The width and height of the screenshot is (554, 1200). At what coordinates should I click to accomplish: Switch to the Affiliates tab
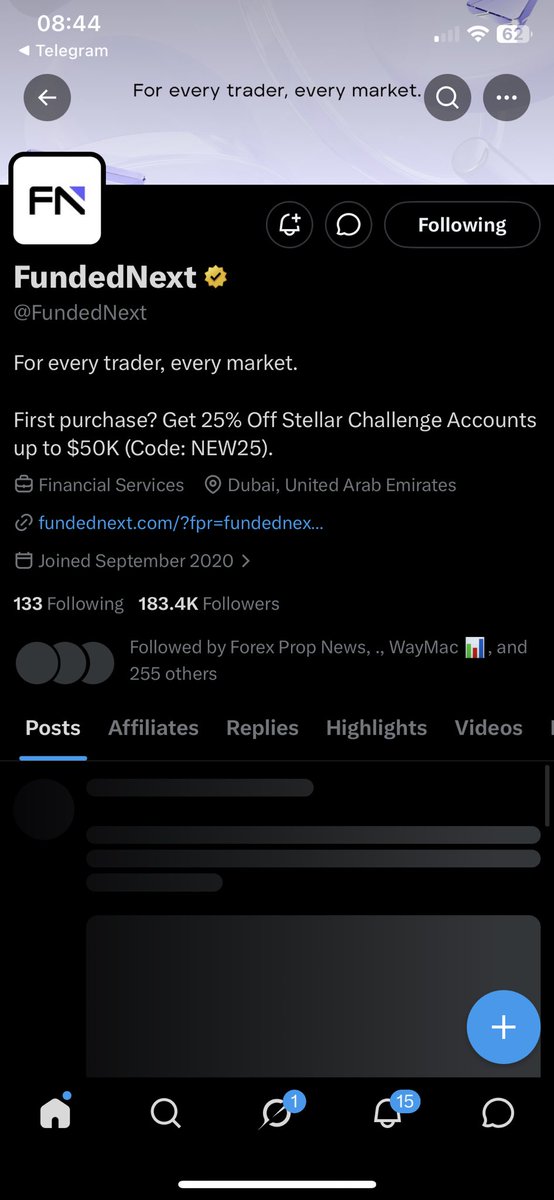153,728
